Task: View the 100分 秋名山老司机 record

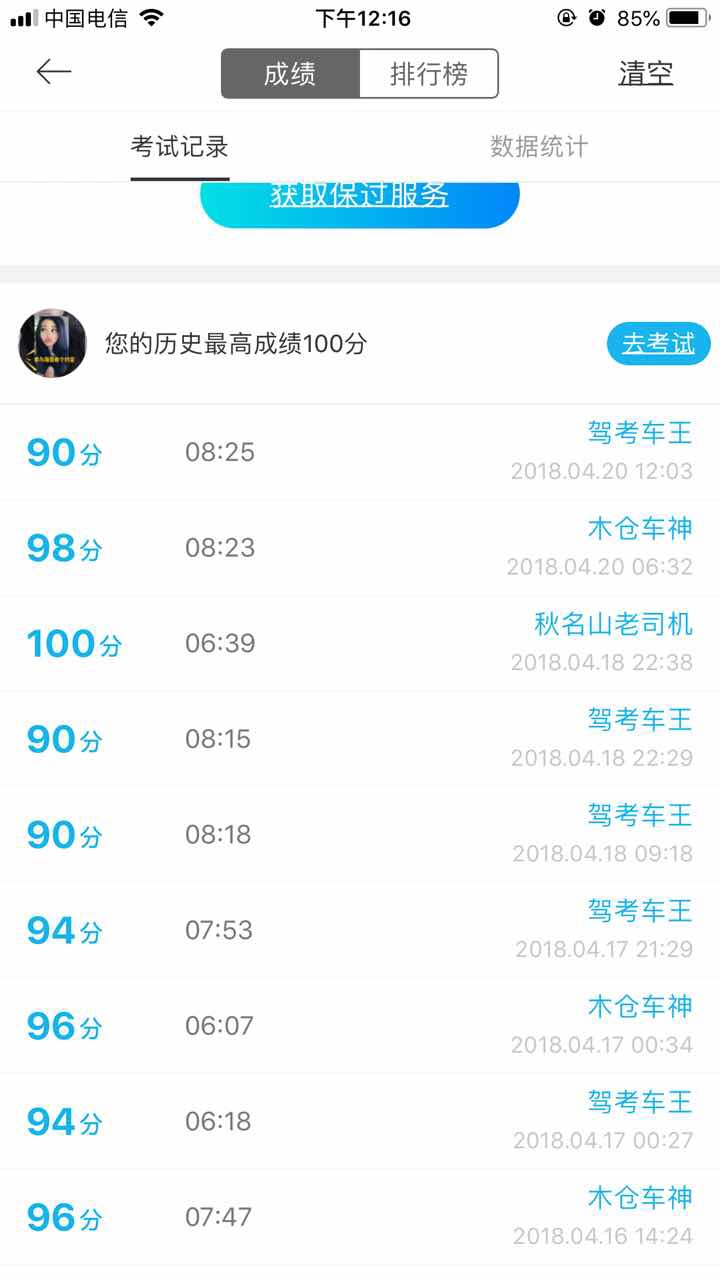Action: 360,643
